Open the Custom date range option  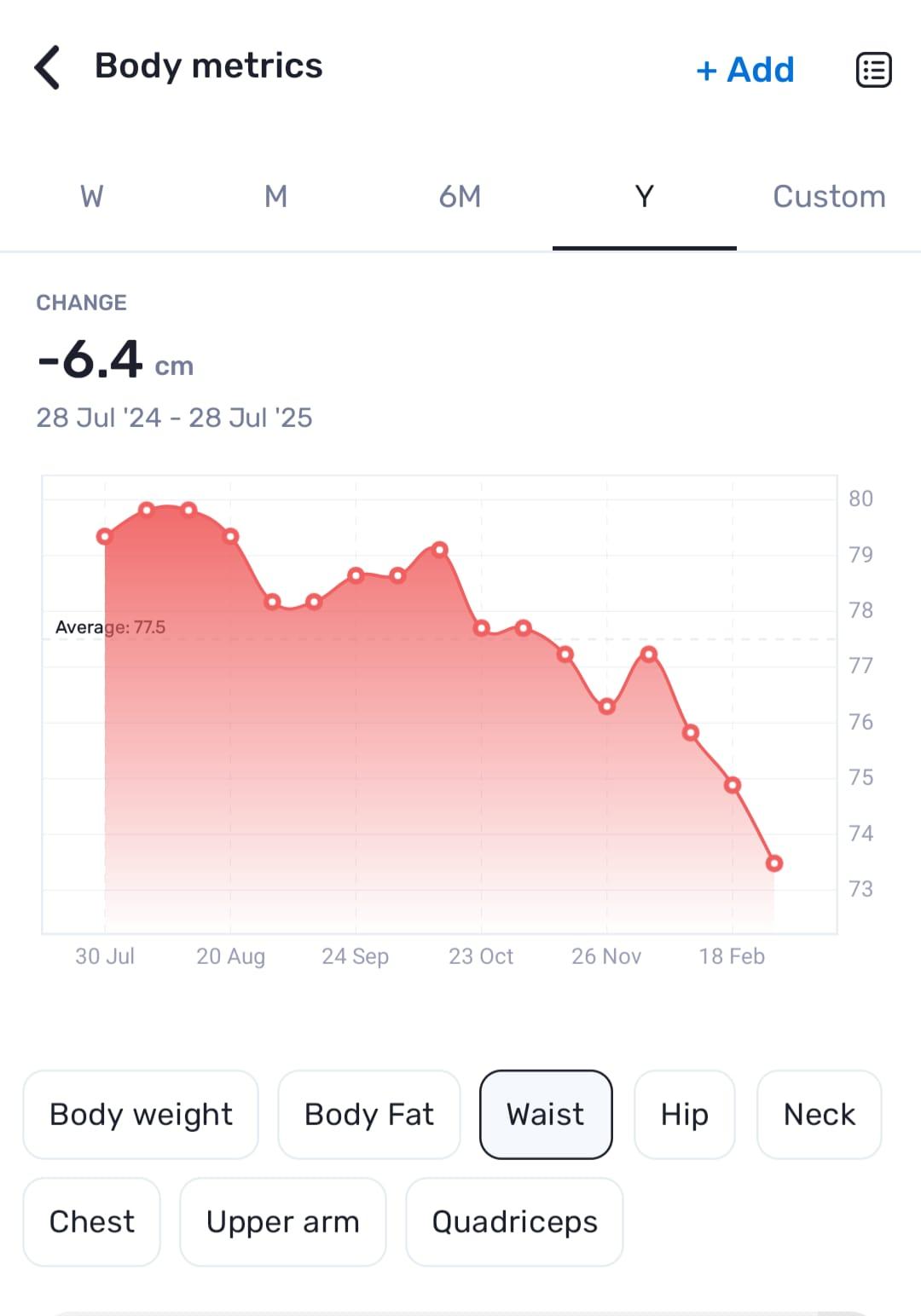pyautogui.click(x=828, y=197)
